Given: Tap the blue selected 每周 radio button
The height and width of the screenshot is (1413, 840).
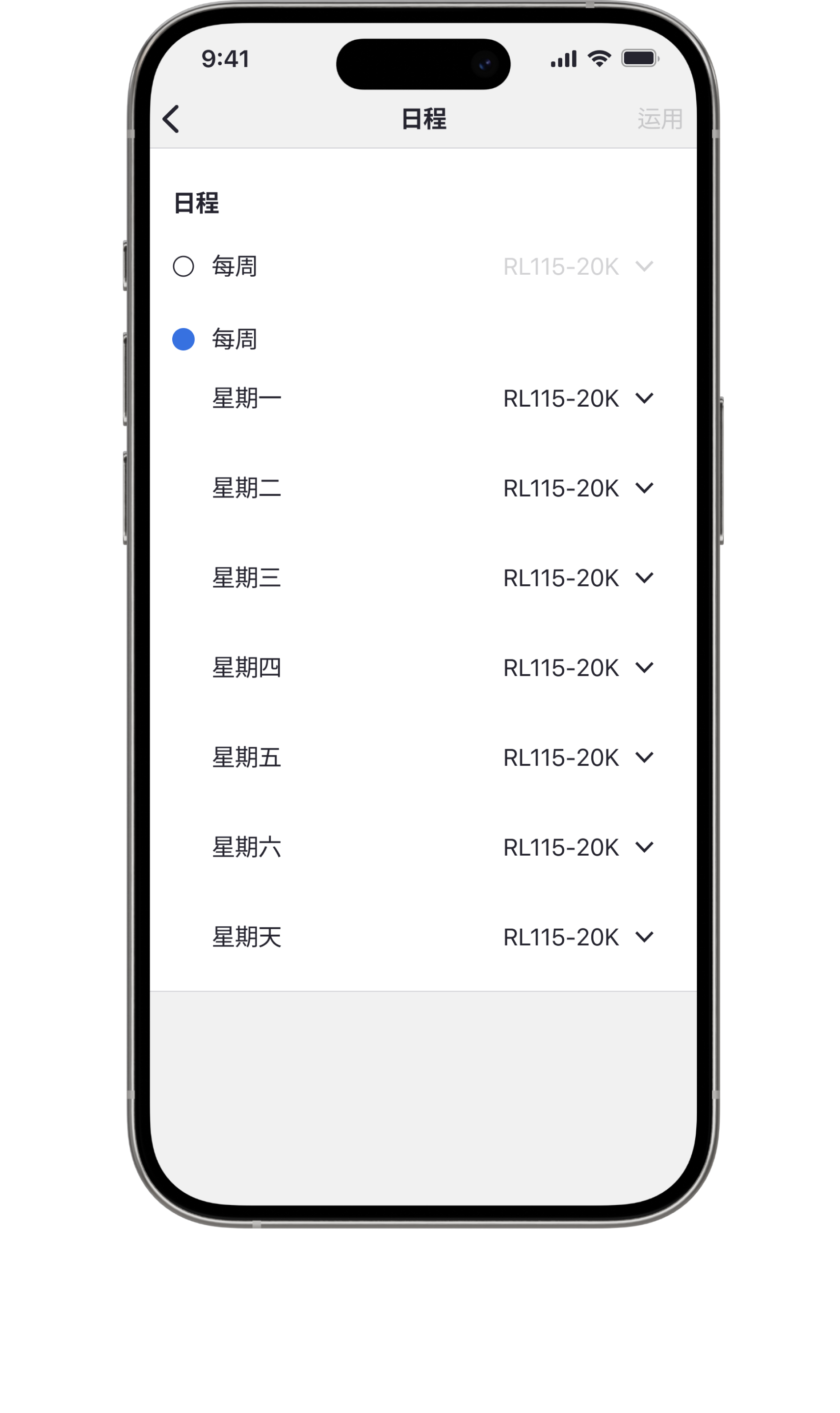Looking at the screenshot, I should pyautogui.click(x=184, y=339).
